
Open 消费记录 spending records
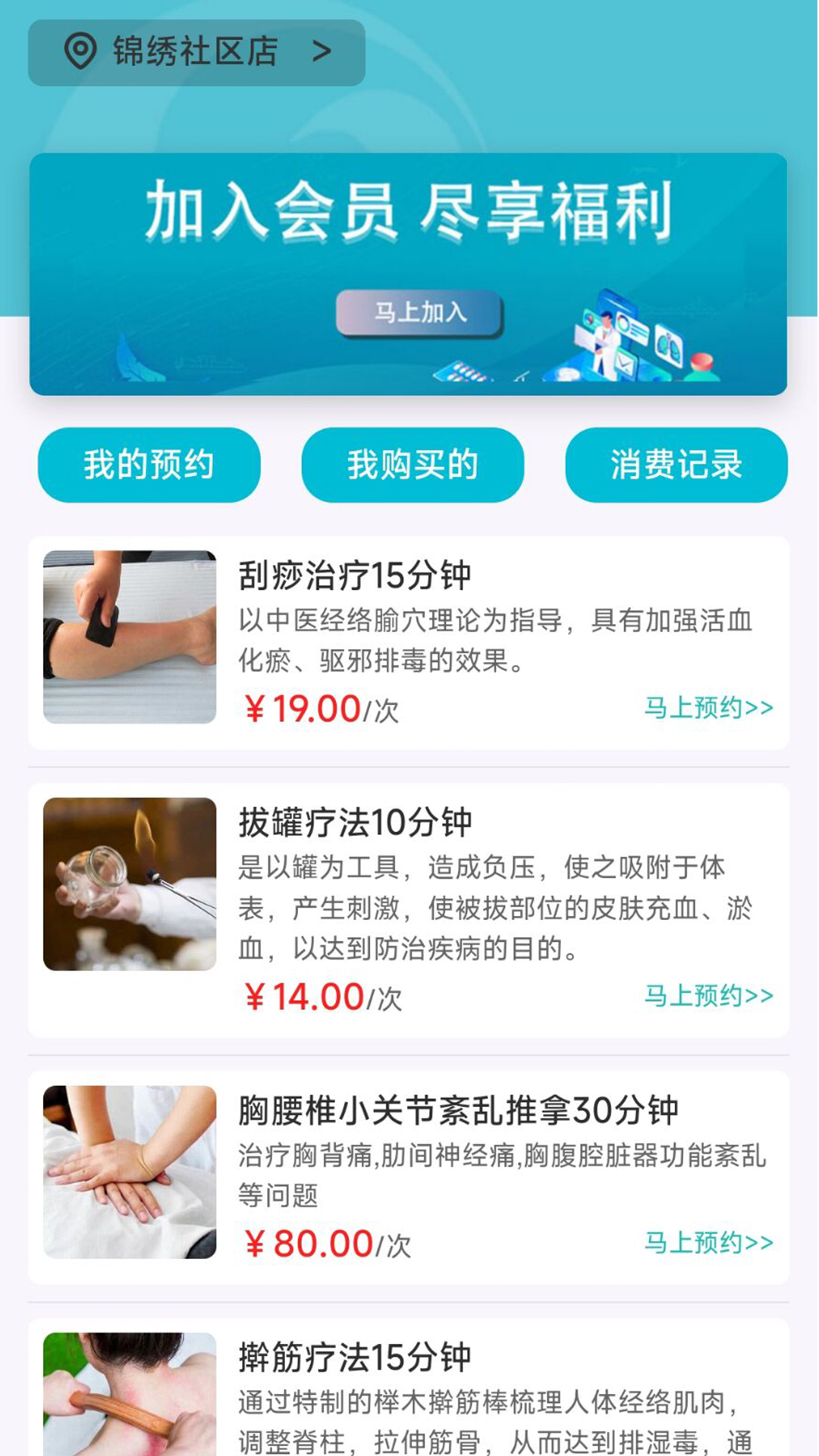676,465
